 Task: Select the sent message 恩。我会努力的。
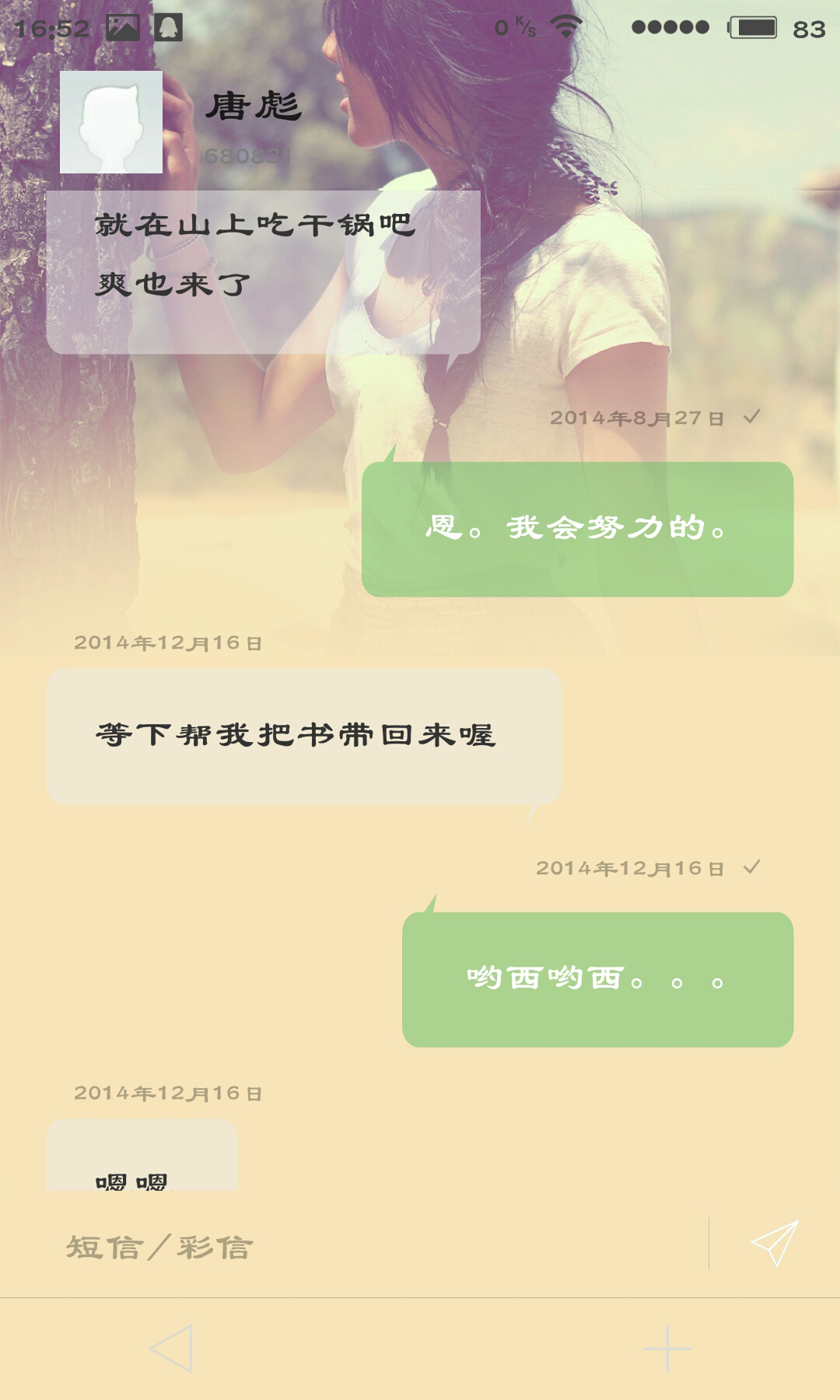pos(577,530)
